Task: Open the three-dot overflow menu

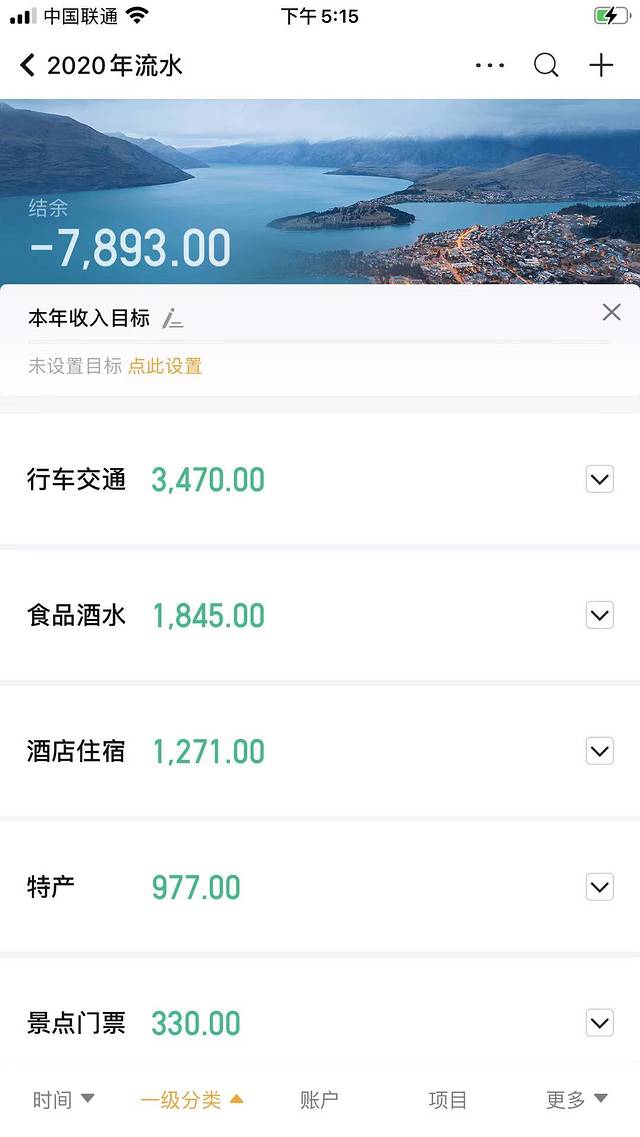Action: point(490,66)
